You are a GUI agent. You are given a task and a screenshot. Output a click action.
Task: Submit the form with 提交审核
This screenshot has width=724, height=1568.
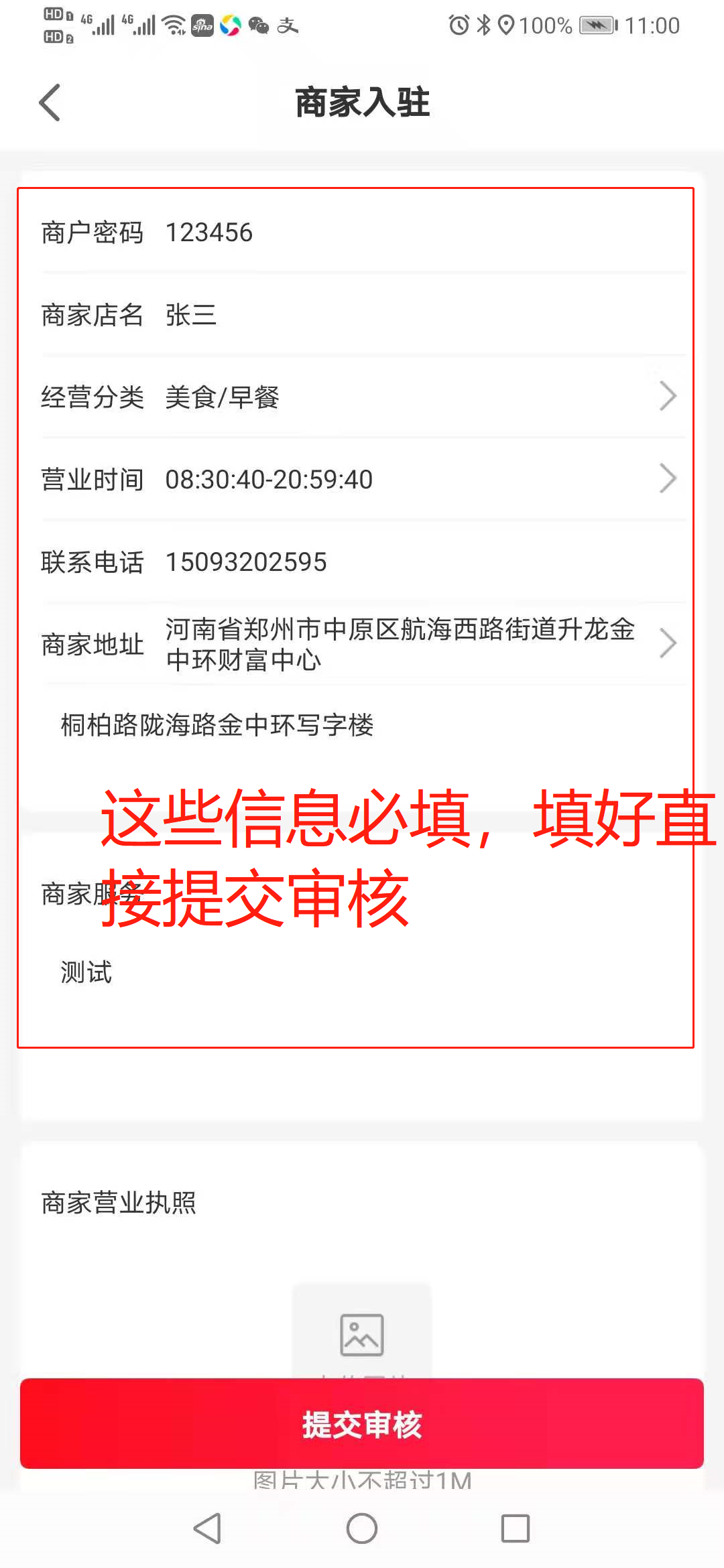point(362,1424)
